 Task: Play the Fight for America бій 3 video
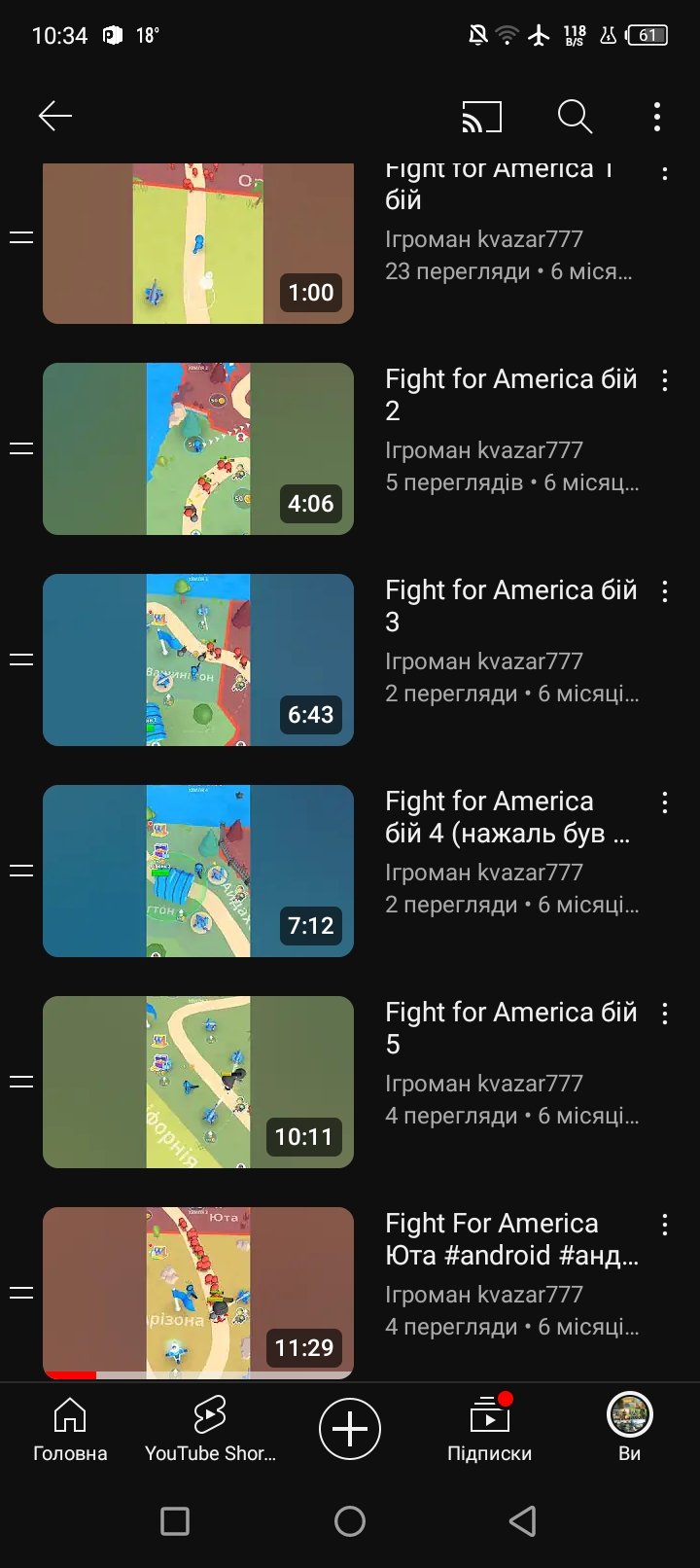(x=198, y=659)
